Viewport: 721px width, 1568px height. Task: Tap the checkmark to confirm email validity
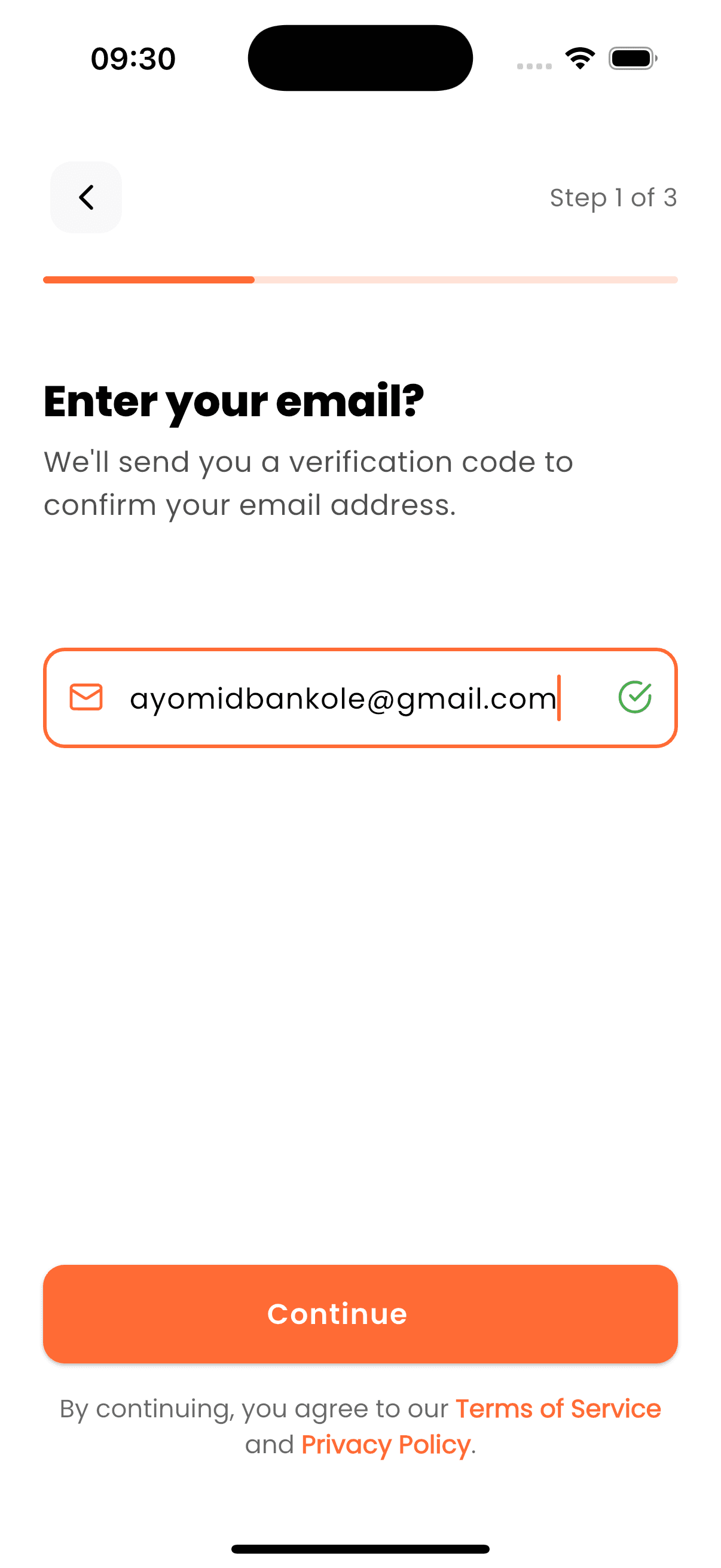636,697
